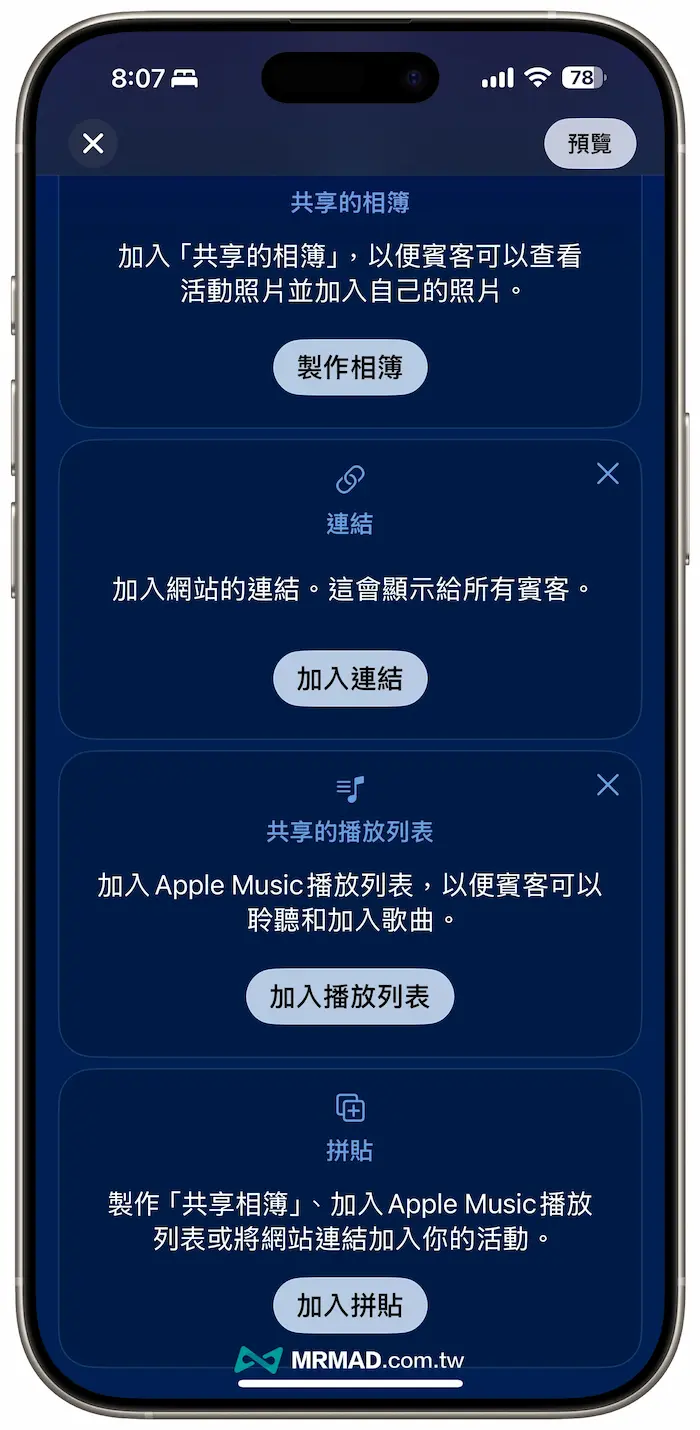This screenshot has height=1430, width=700.
Task: Dismiss the 共享的播放列表 card
Action: pos(607,785)
